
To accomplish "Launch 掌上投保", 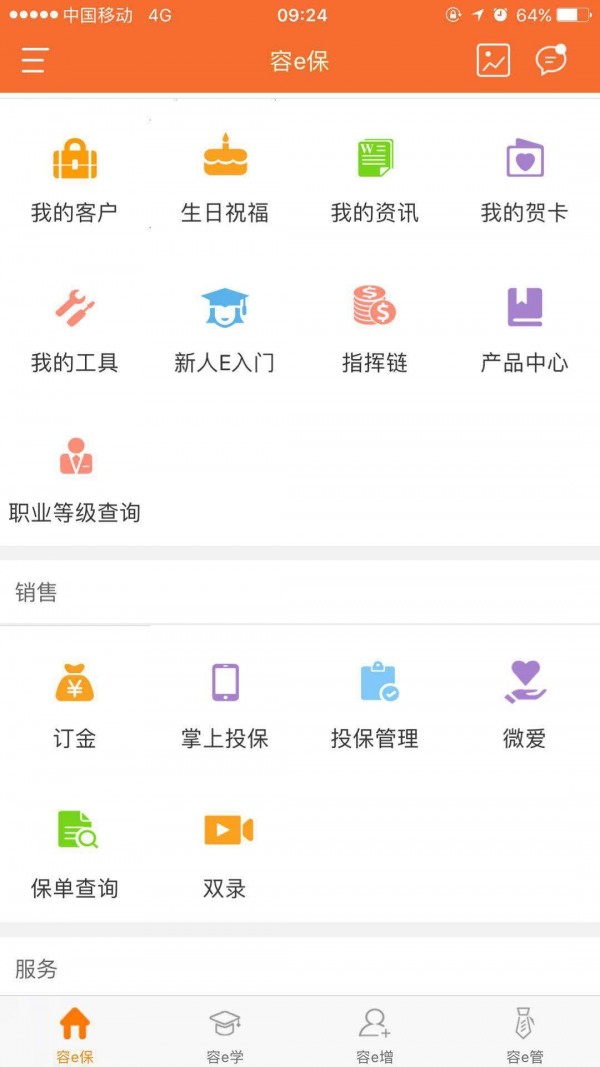I will [224, 706].
